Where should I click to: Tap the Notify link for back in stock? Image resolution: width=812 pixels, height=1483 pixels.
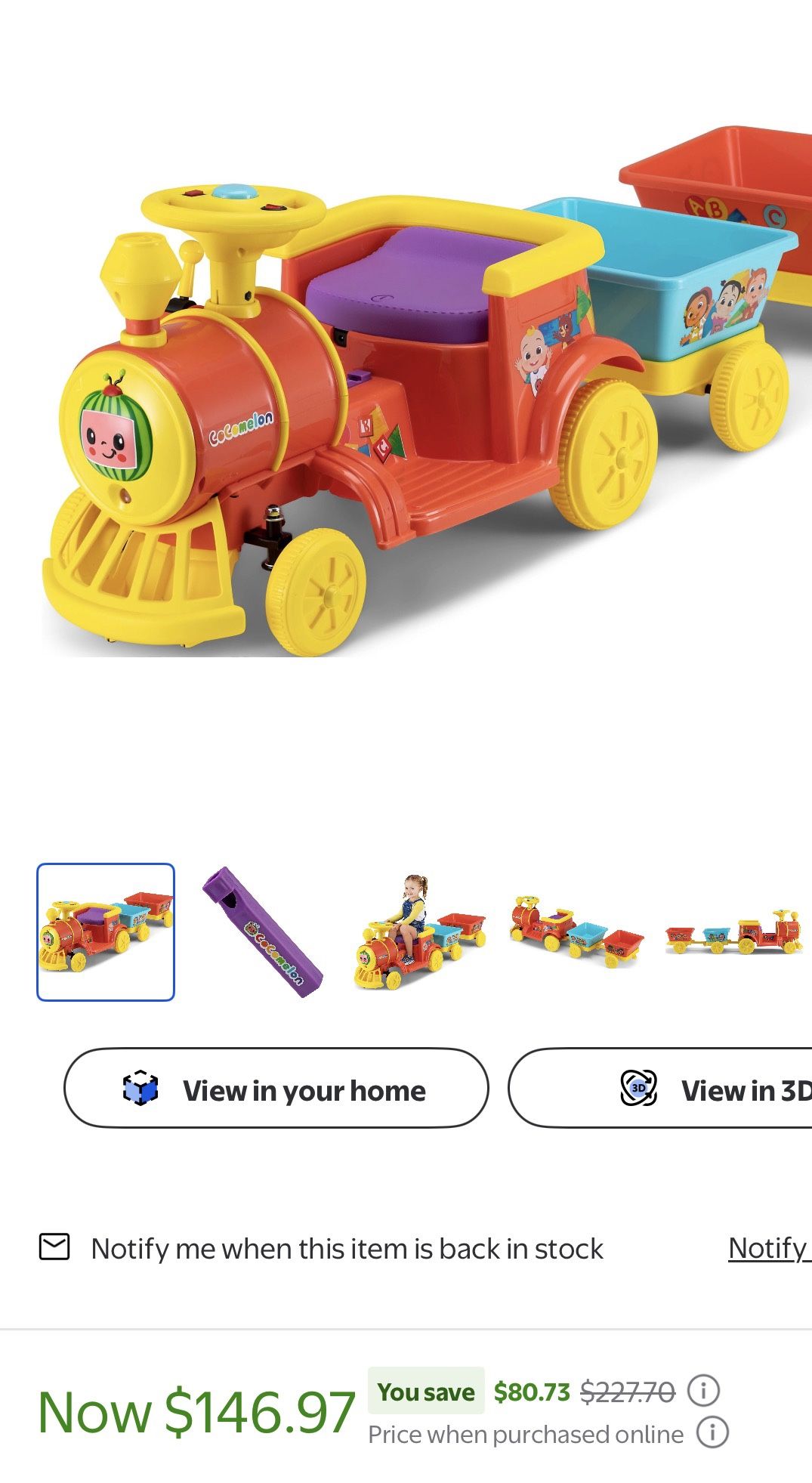770,1248
